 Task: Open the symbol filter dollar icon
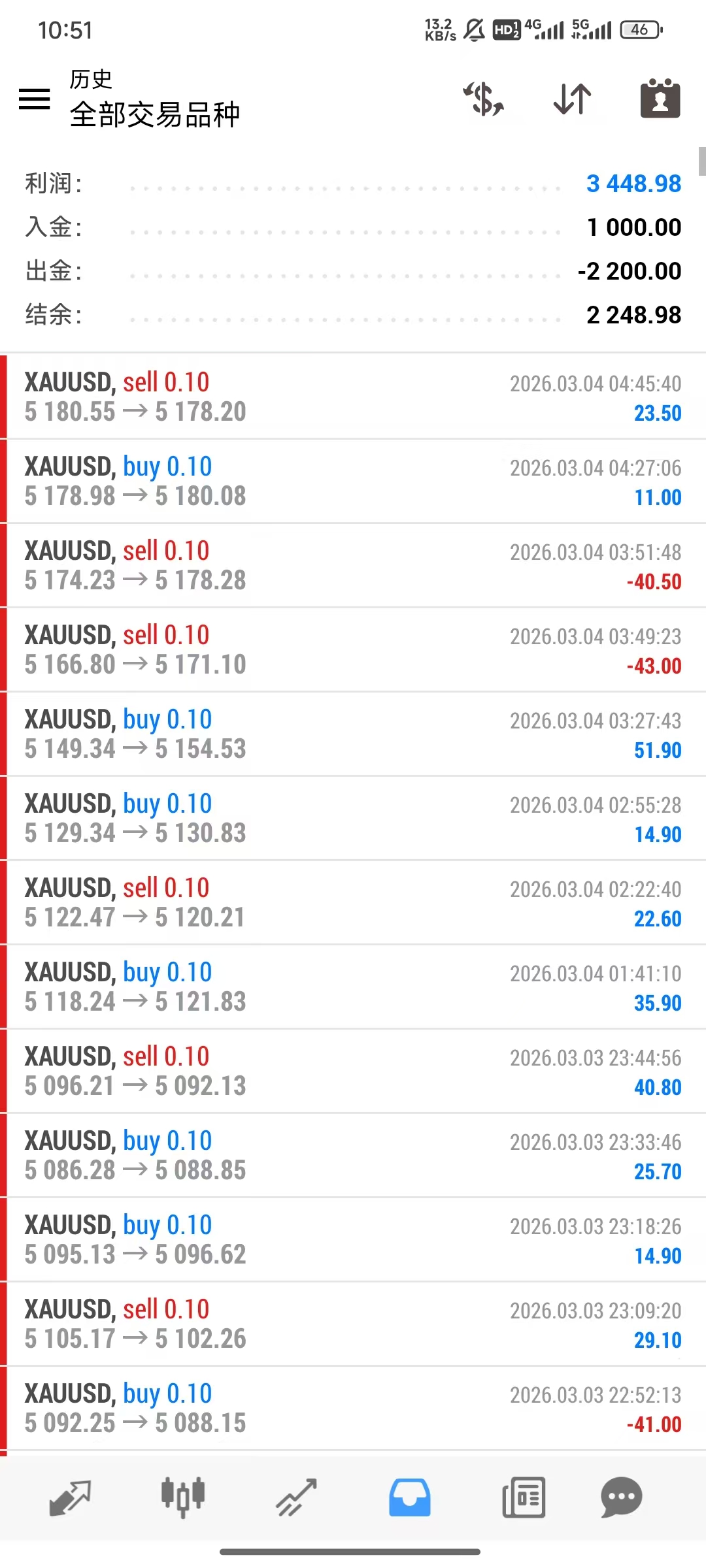pyautogui.click(x=484, y=99)
